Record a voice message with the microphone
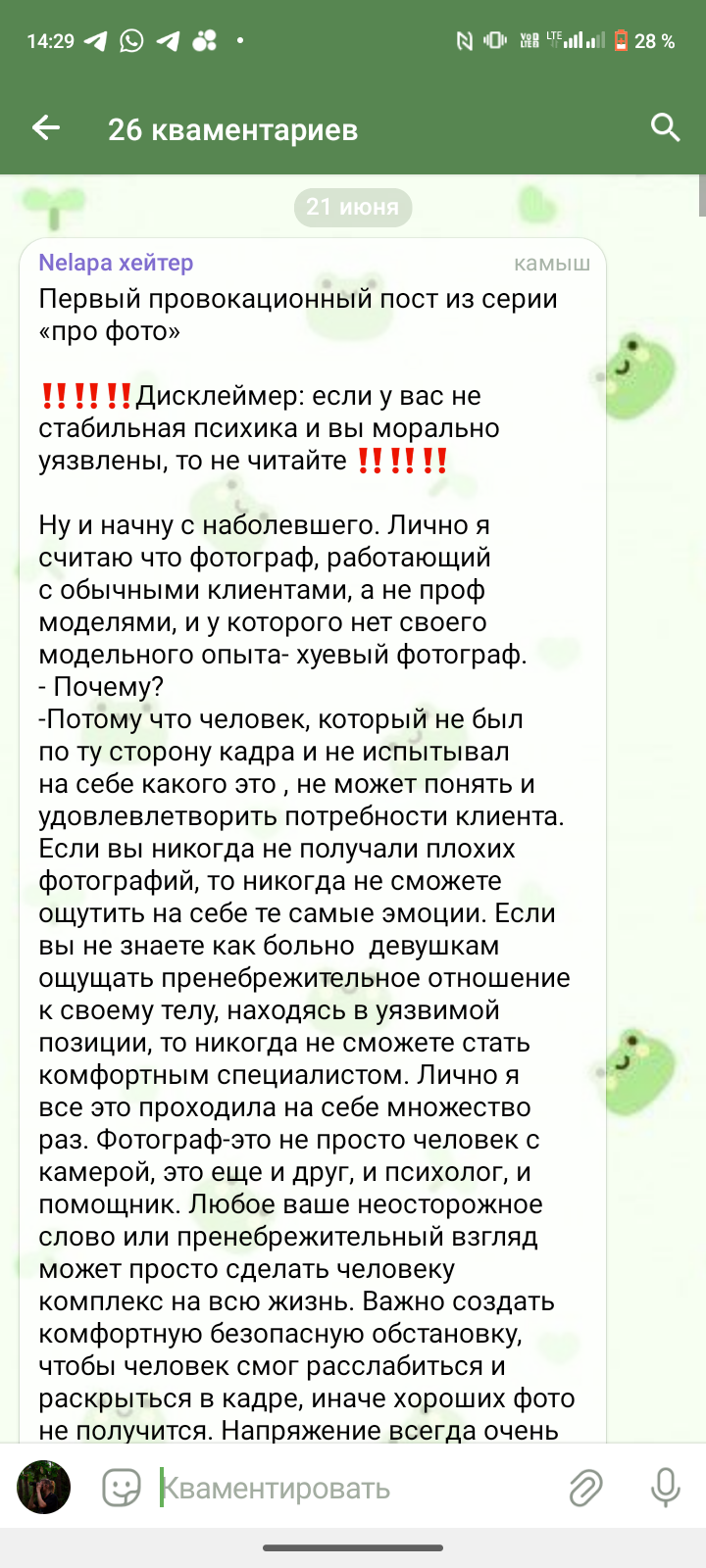706x1568 pixels. pos(665,1488)
